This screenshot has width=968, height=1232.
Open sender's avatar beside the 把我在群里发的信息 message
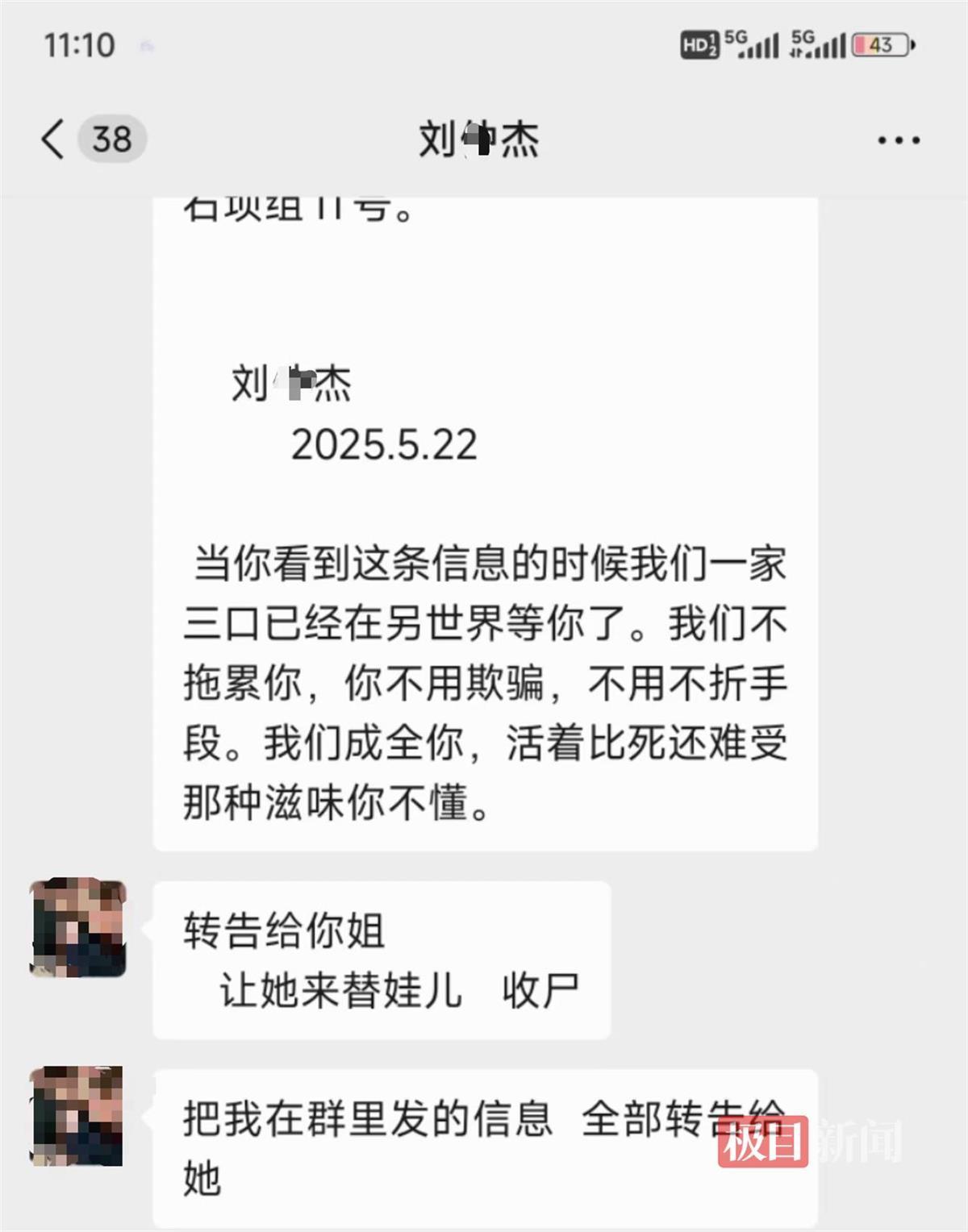(77, 1116)
